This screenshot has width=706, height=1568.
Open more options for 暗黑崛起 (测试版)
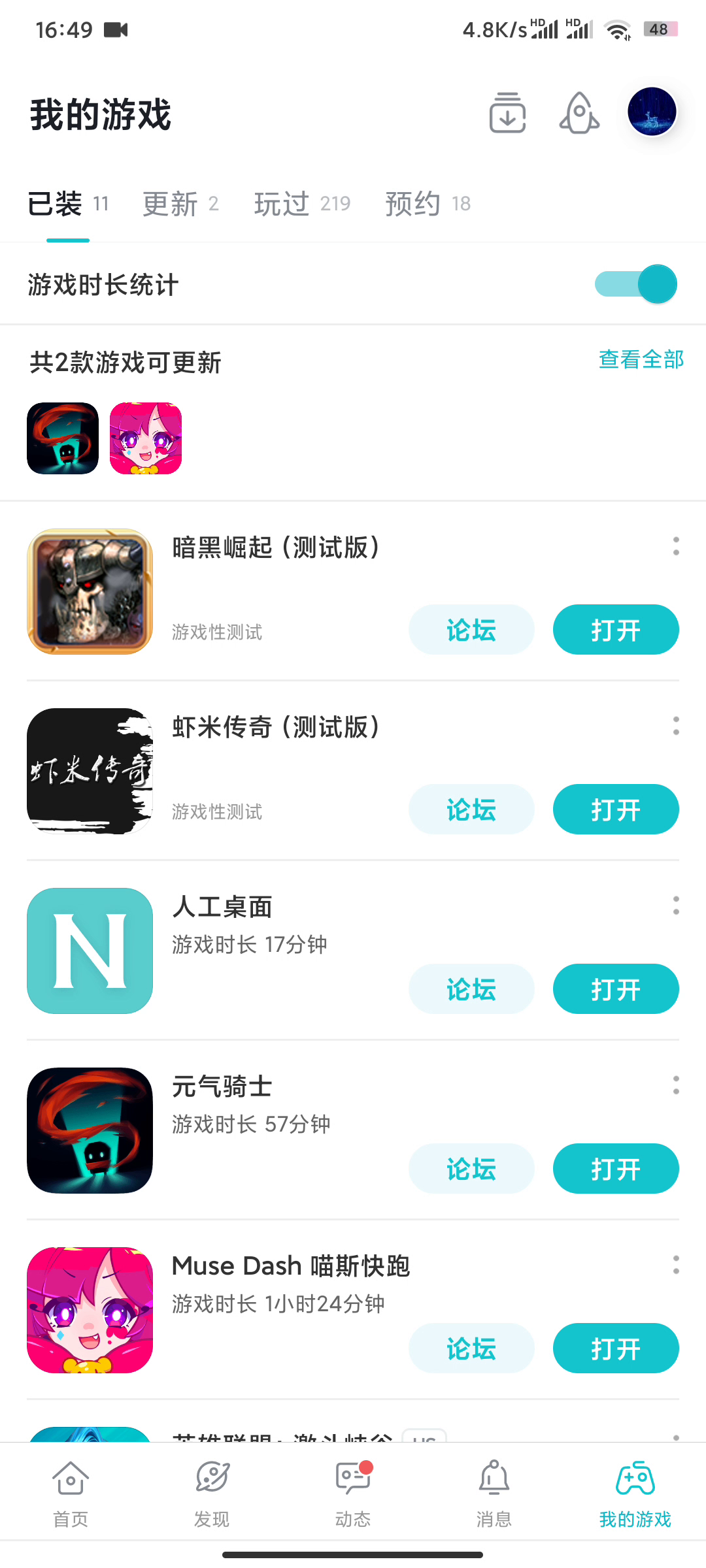coord(676,546)
